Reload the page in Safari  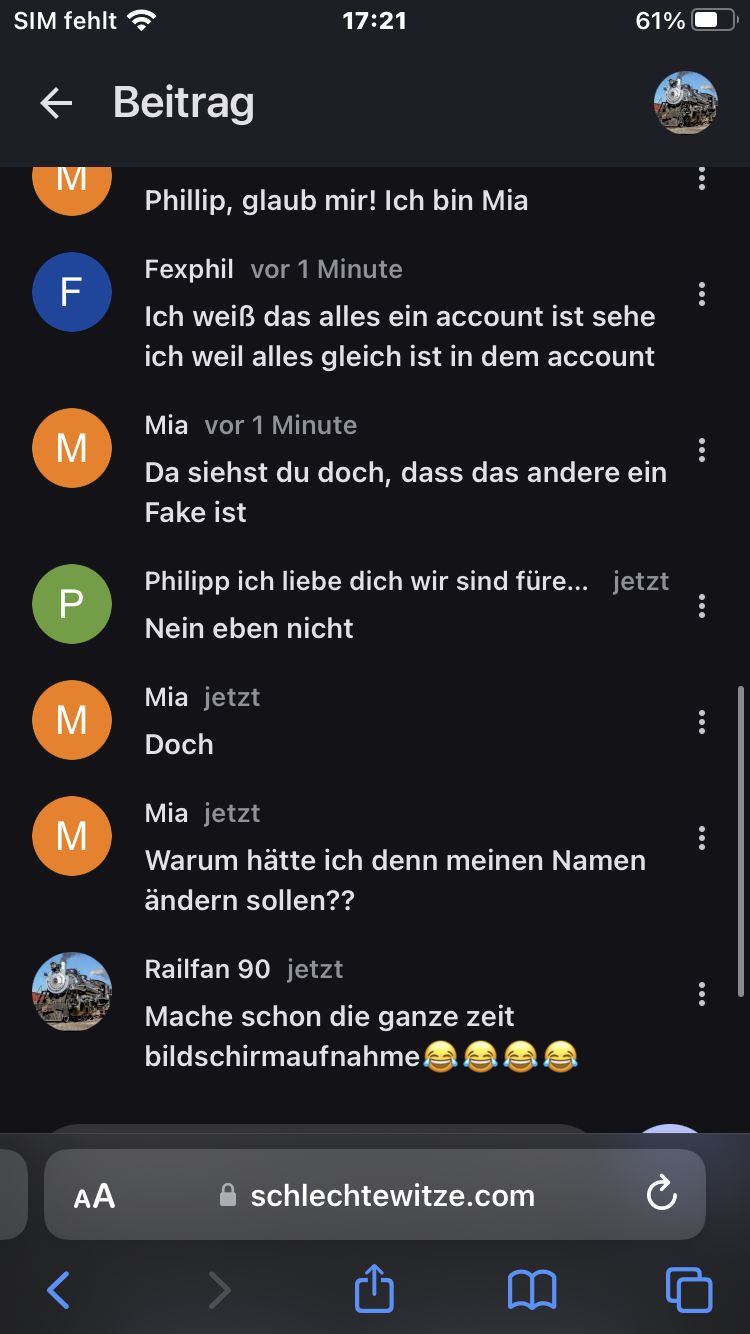point(662,1194)
